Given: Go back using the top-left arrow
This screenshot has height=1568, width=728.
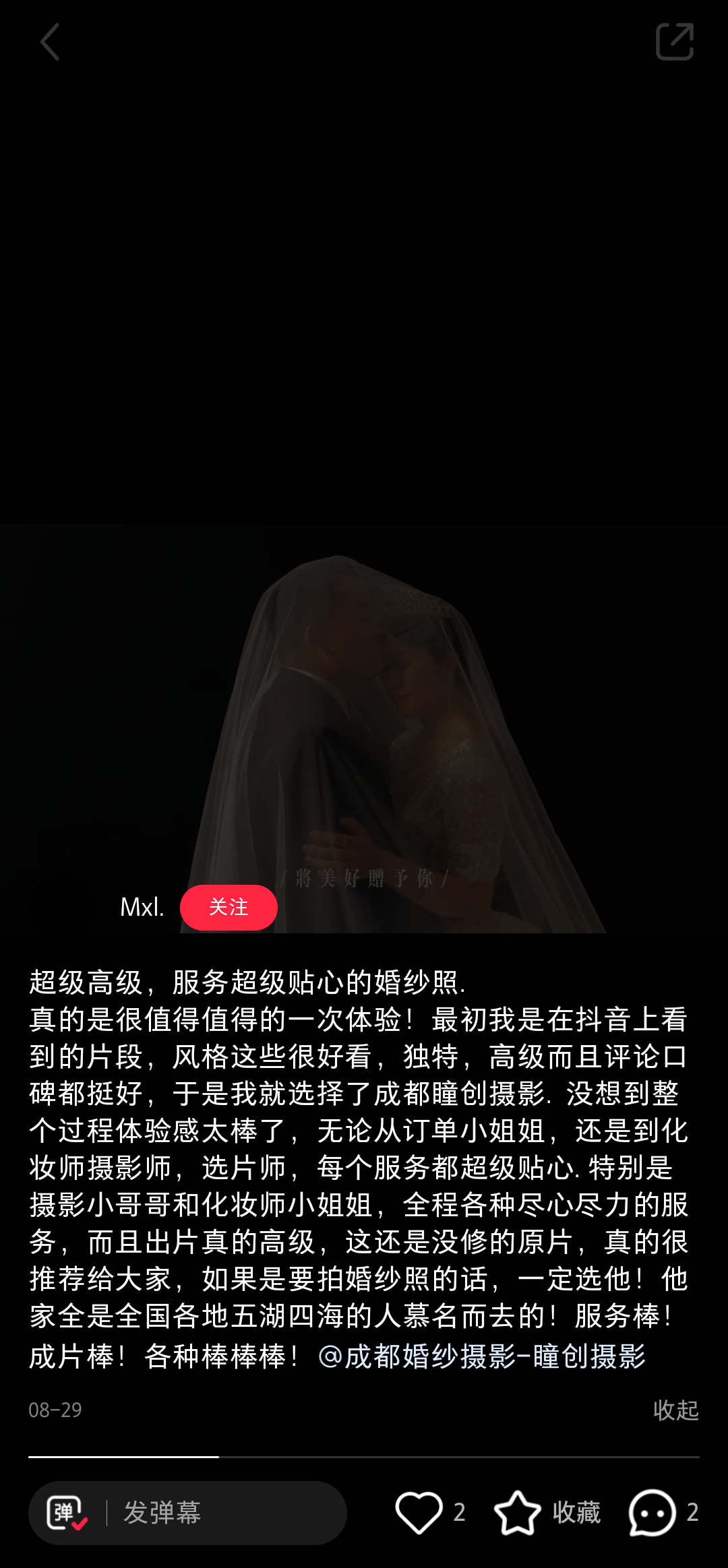Looking at the screenshot, I should pos(50,42).
